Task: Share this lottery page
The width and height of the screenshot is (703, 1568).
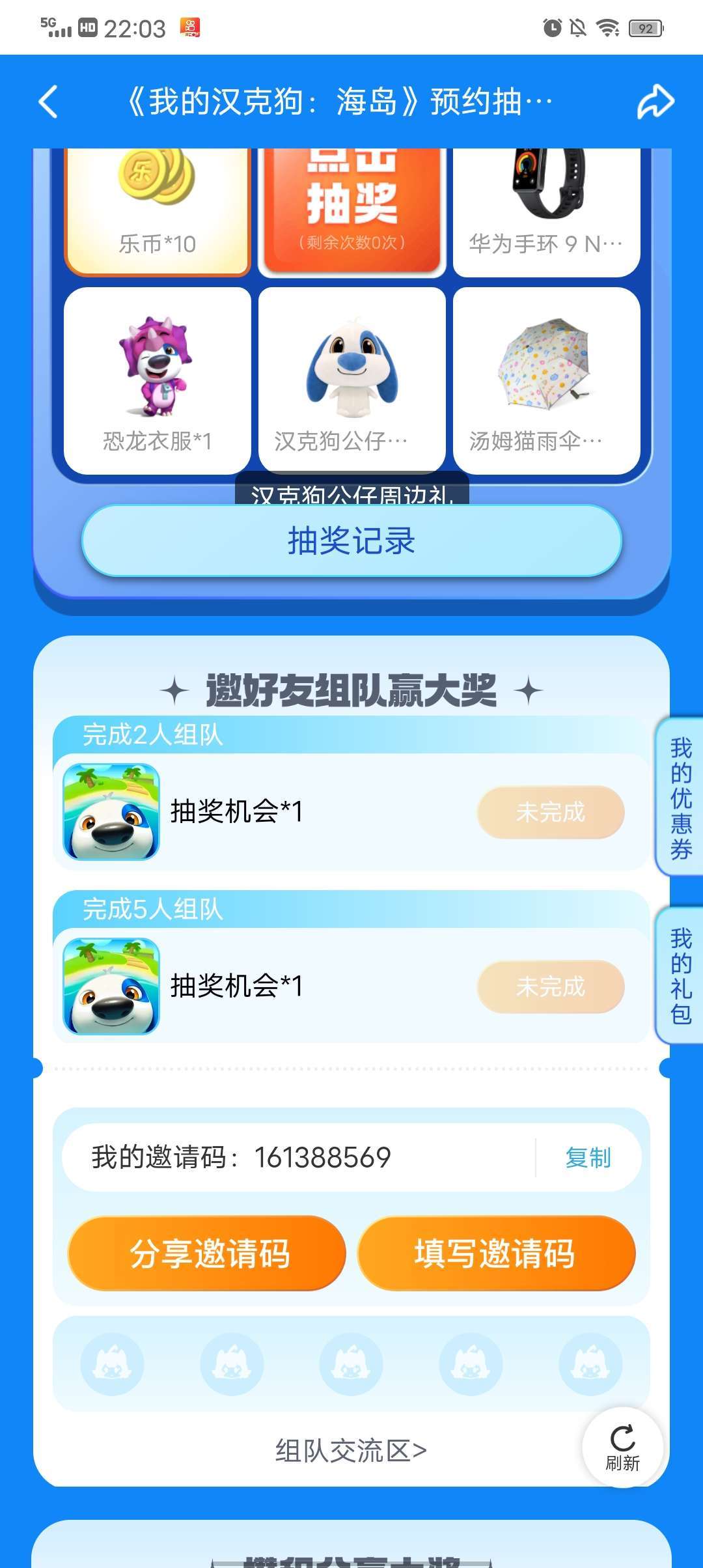Action: [655, 102]
